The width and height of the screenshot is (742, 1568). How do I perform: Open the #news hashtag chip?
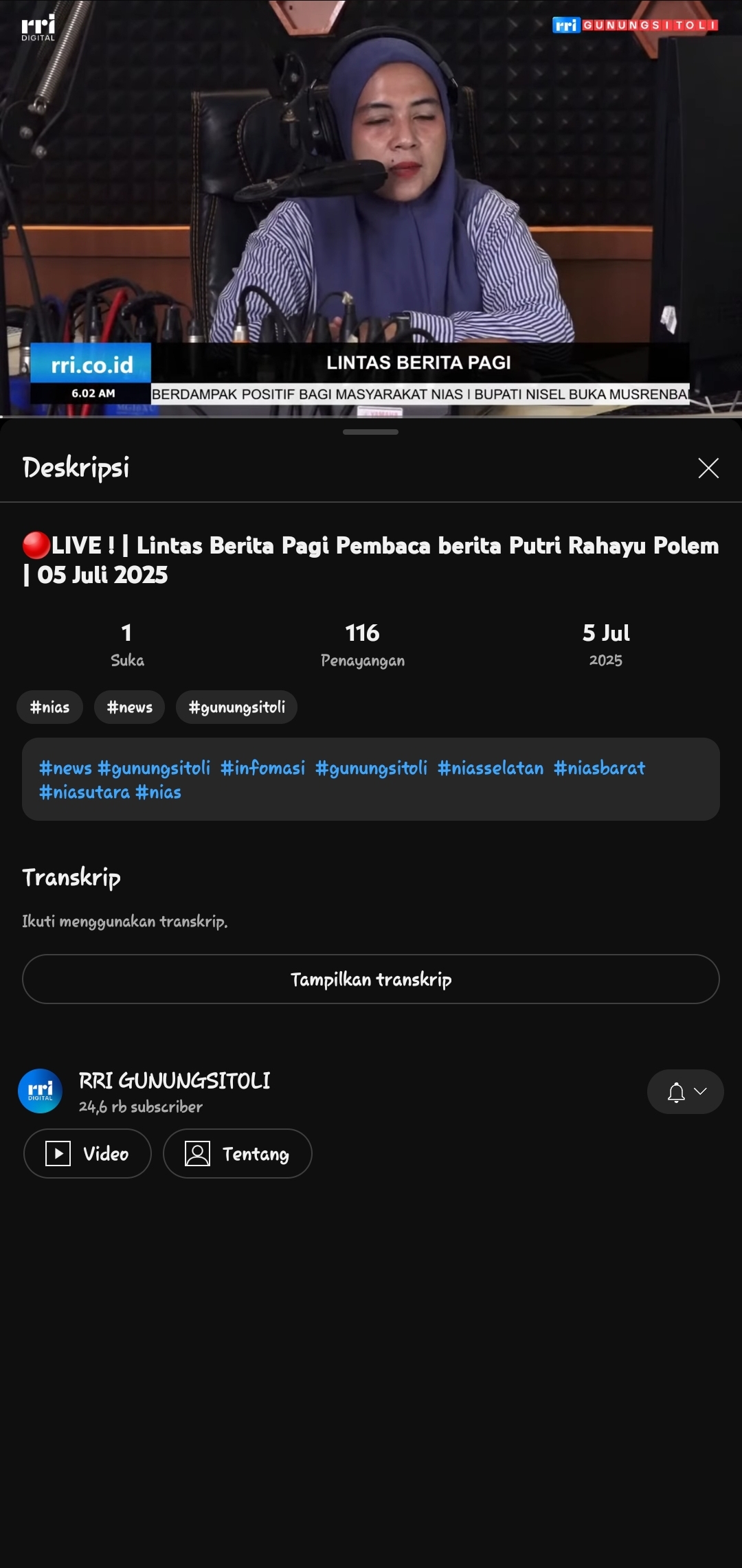(x=129, y=707)
